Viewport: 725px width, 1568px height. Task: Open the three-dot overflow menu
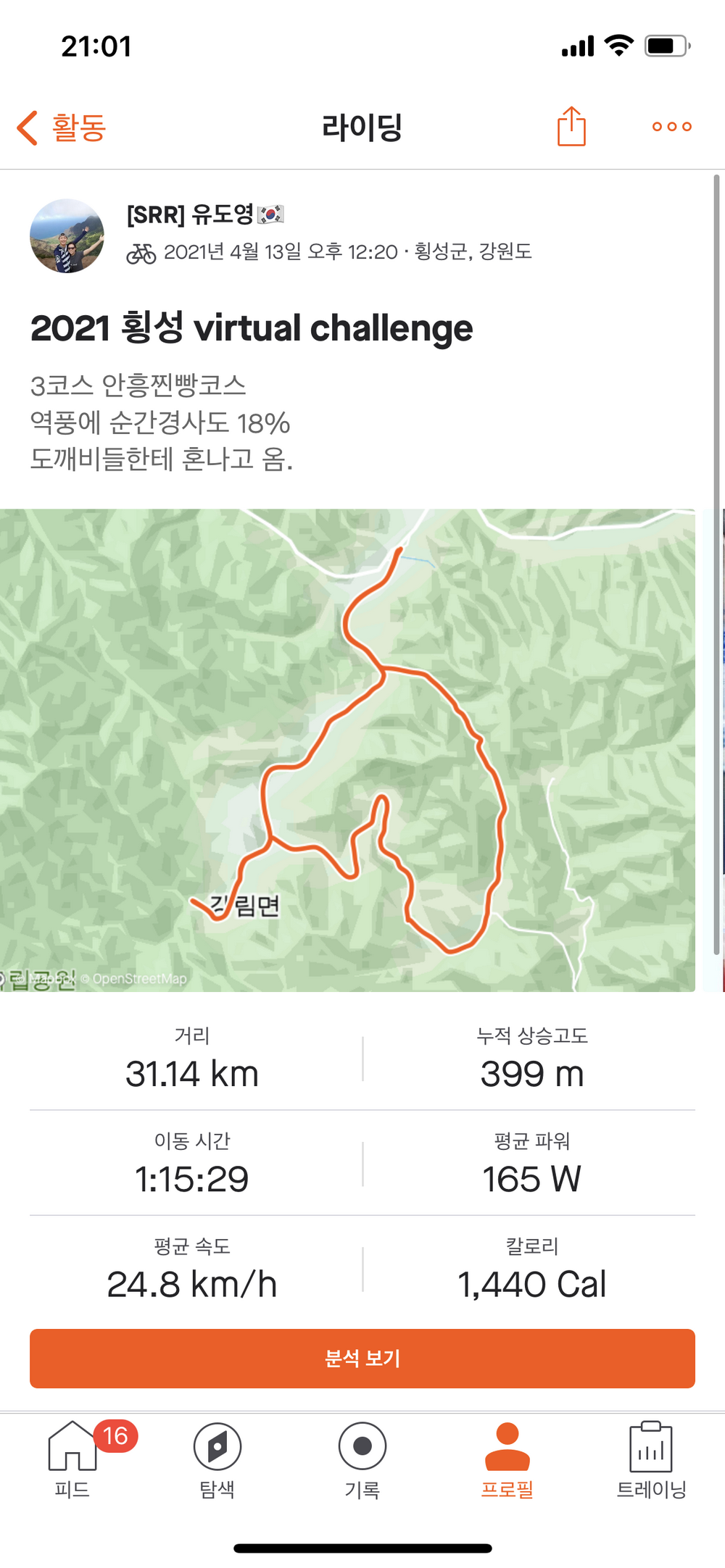tap(671, 127)
